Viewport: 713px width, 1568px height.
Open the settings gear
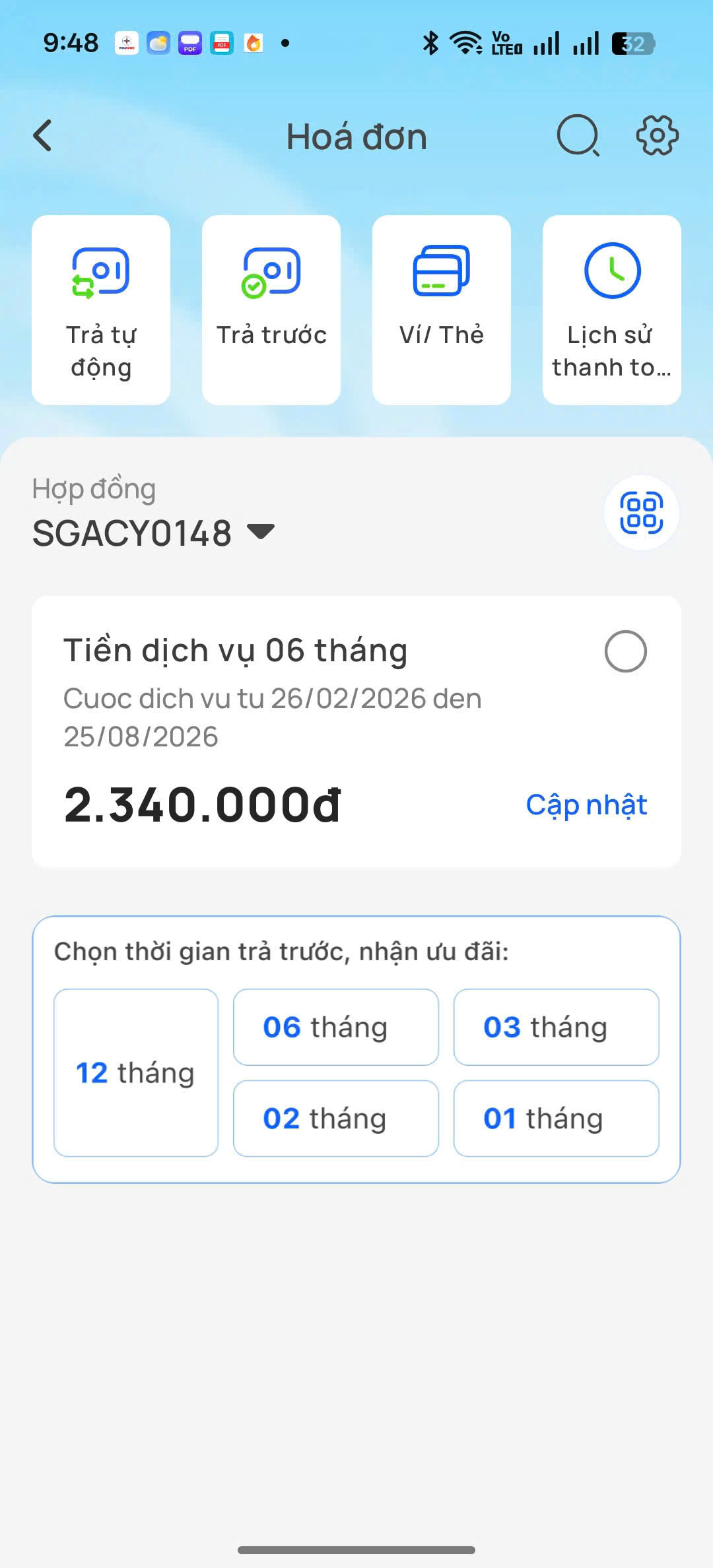click(x=657, y=136)
